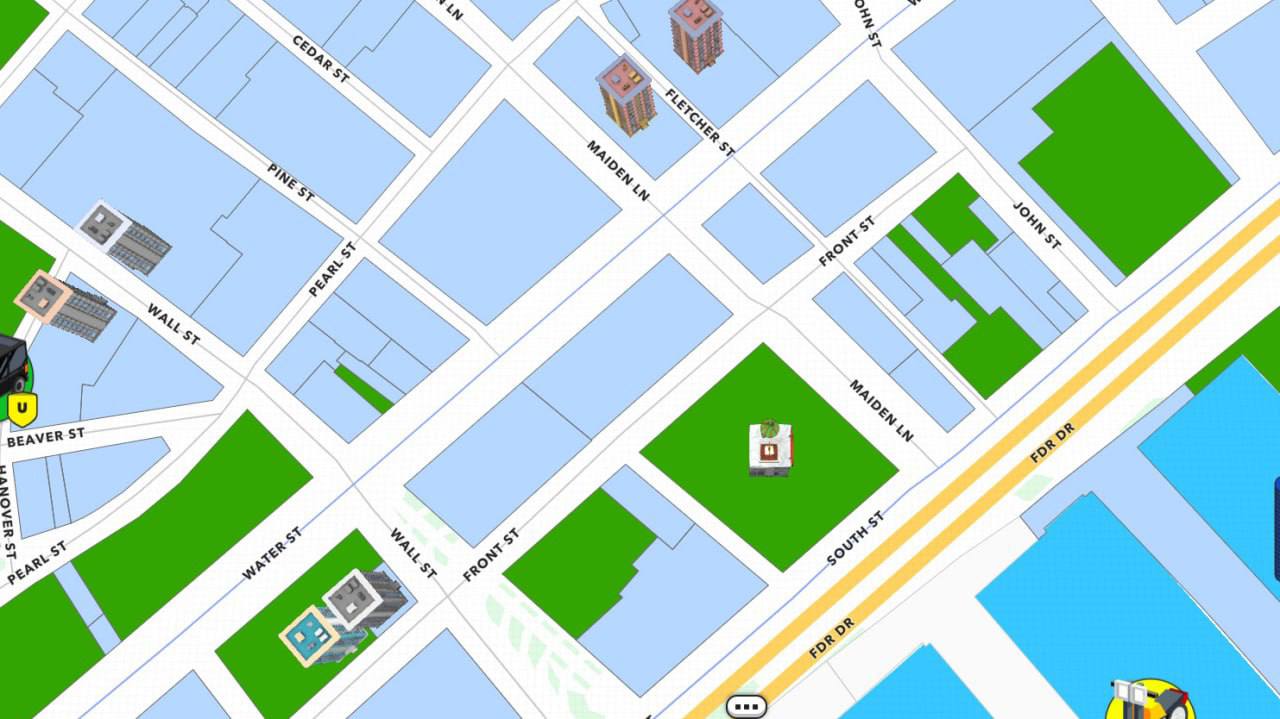Select the gray building on Wall St block
The image size is (1280, 719).
(x=124, y=237)
